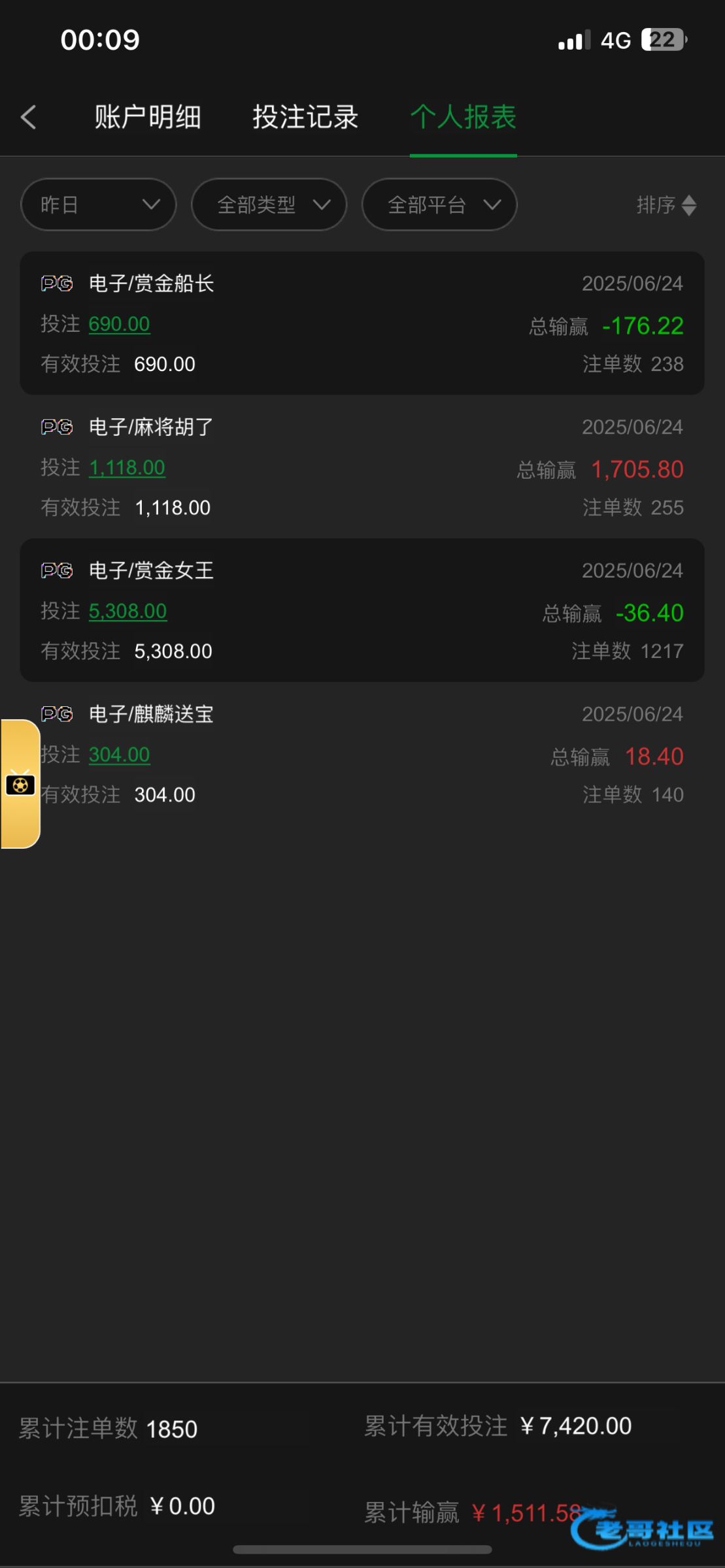Open the 全部类型 type dropdown
Viewport: 725px width, 1568px height.
point(269,204)
